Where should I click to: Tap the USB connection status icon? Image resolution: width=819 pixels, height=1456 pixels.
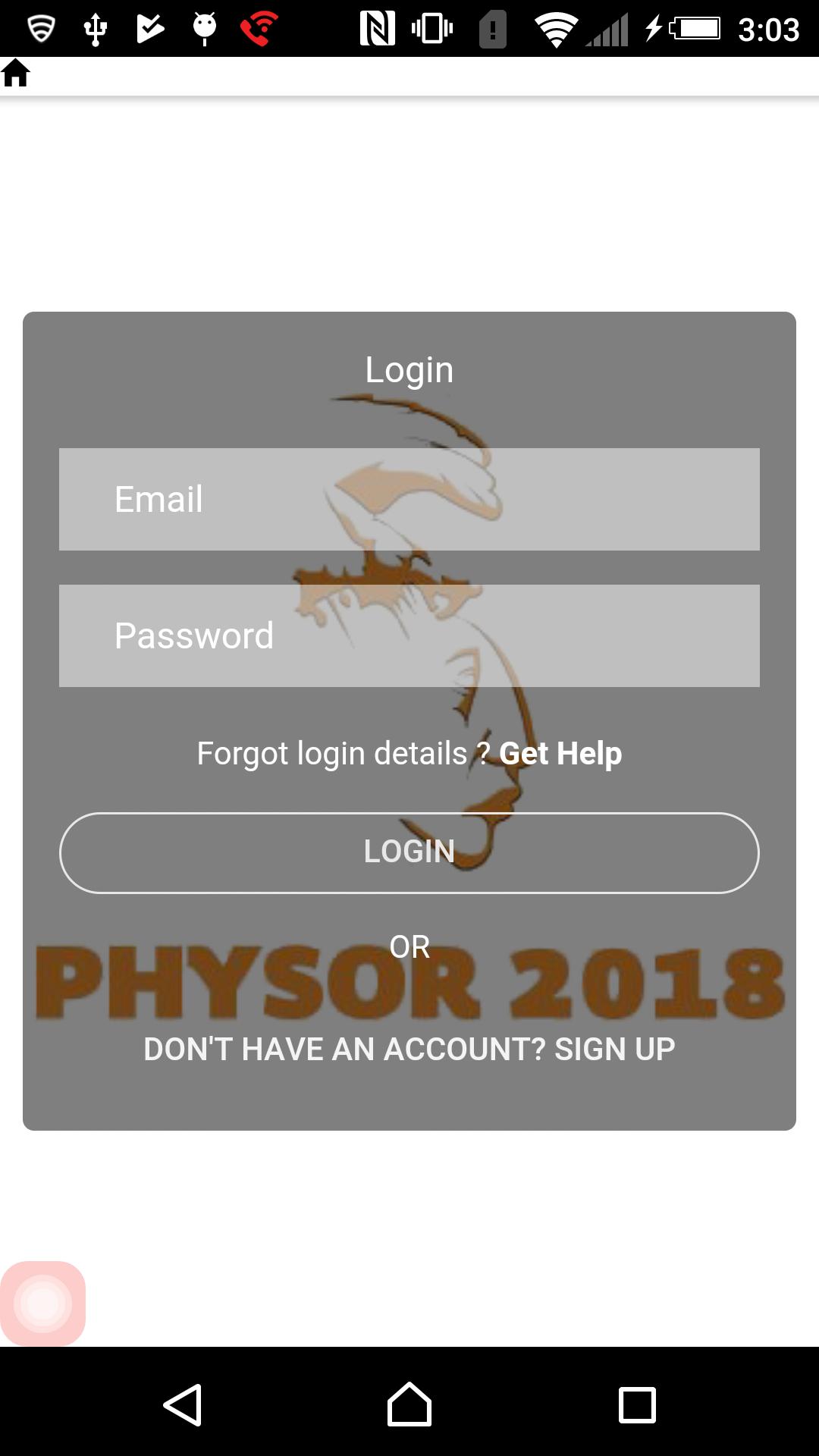tap(95, 29)
